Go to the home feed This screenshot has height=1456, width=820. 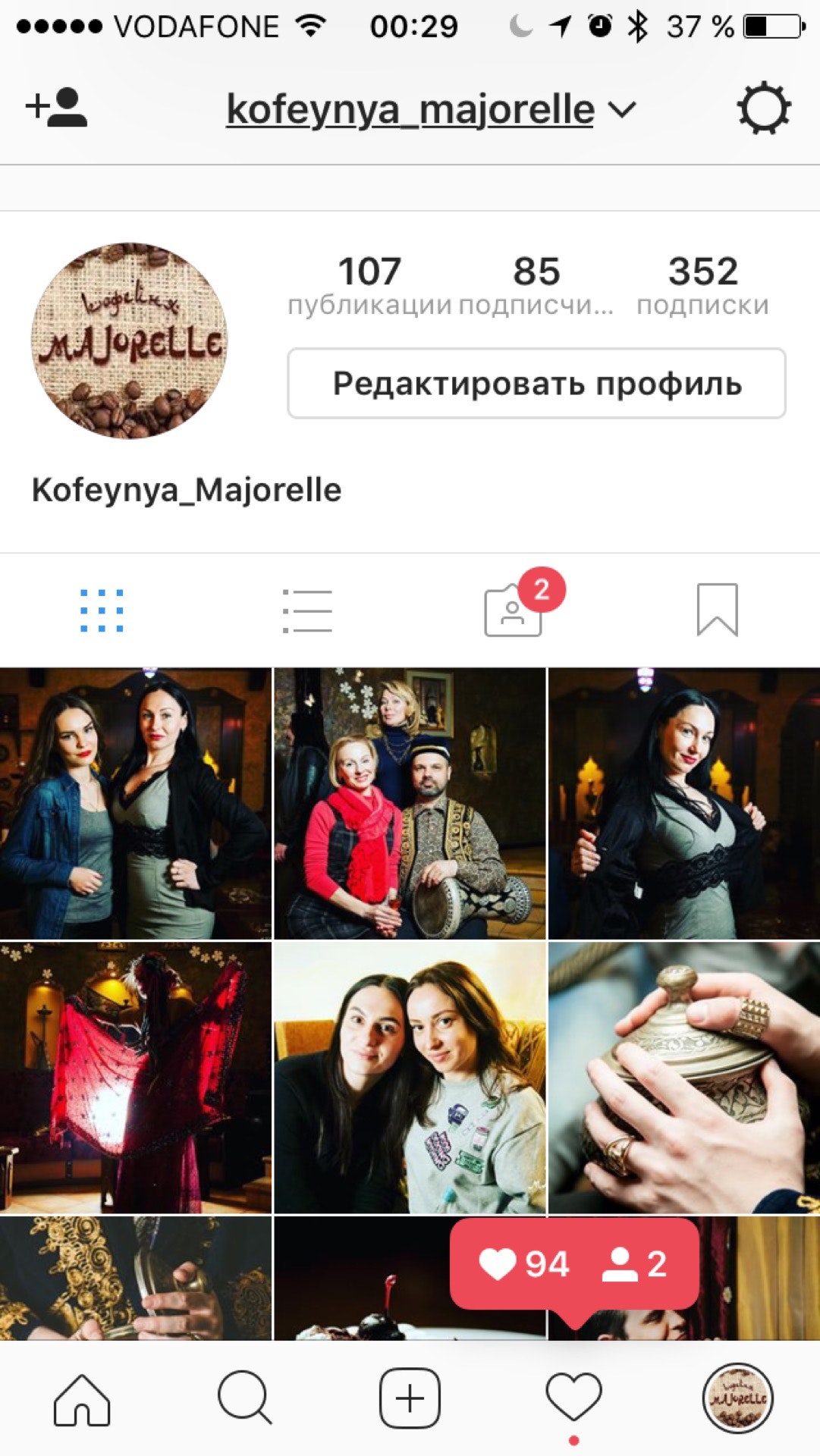(82, 1398)
